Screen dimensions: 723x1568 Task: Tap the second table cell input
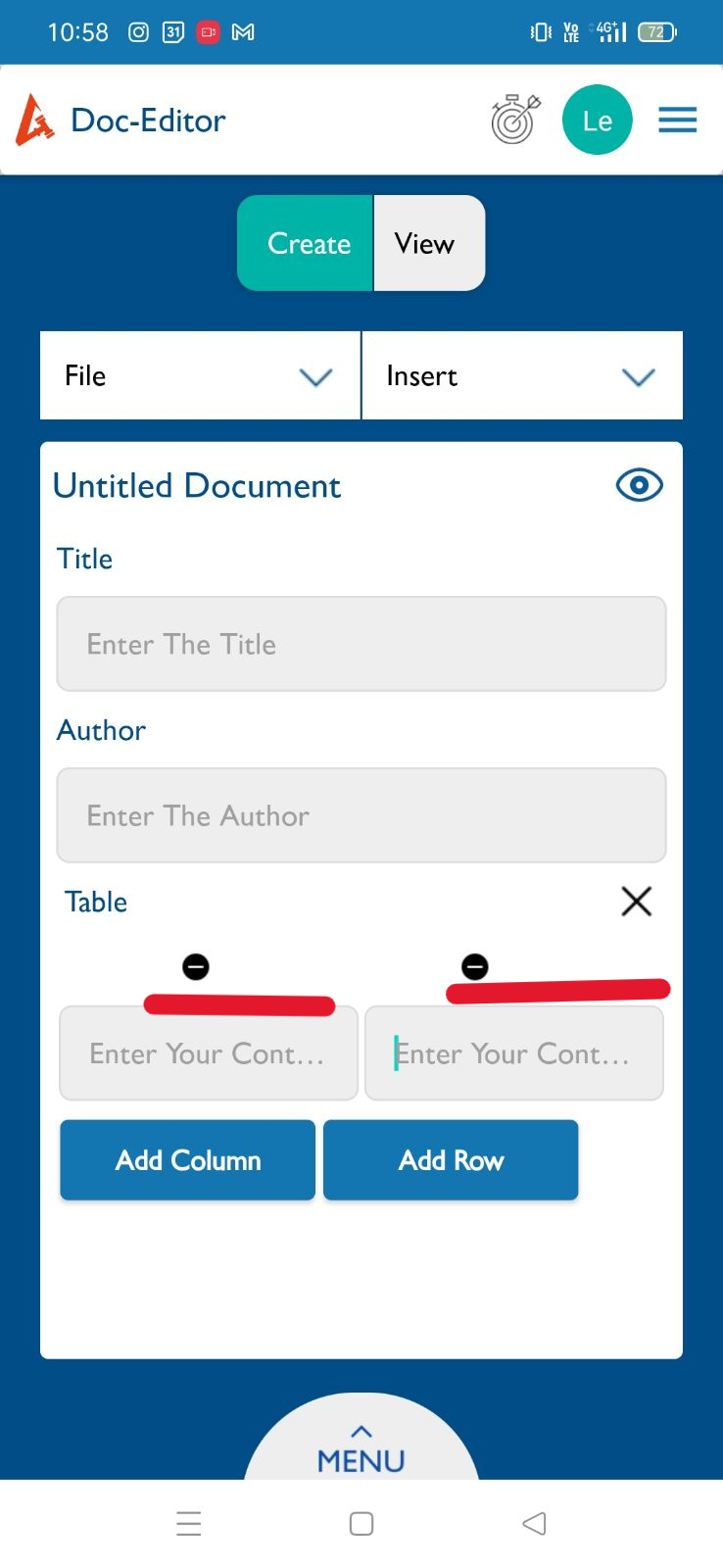[x=514, y=1053]
